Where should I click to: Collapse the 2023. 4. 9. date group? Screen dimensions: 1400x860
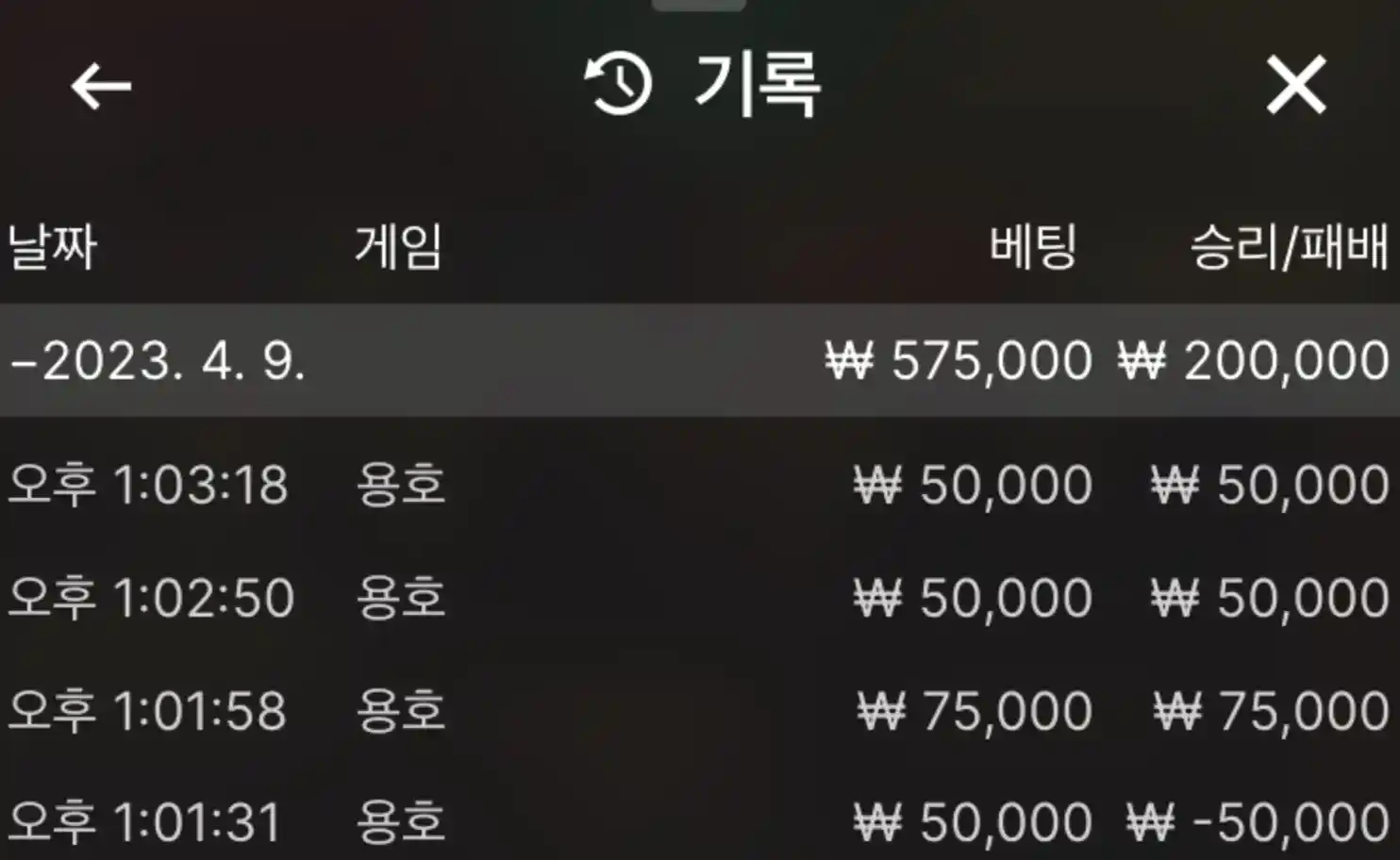click(x=158, y=361)
